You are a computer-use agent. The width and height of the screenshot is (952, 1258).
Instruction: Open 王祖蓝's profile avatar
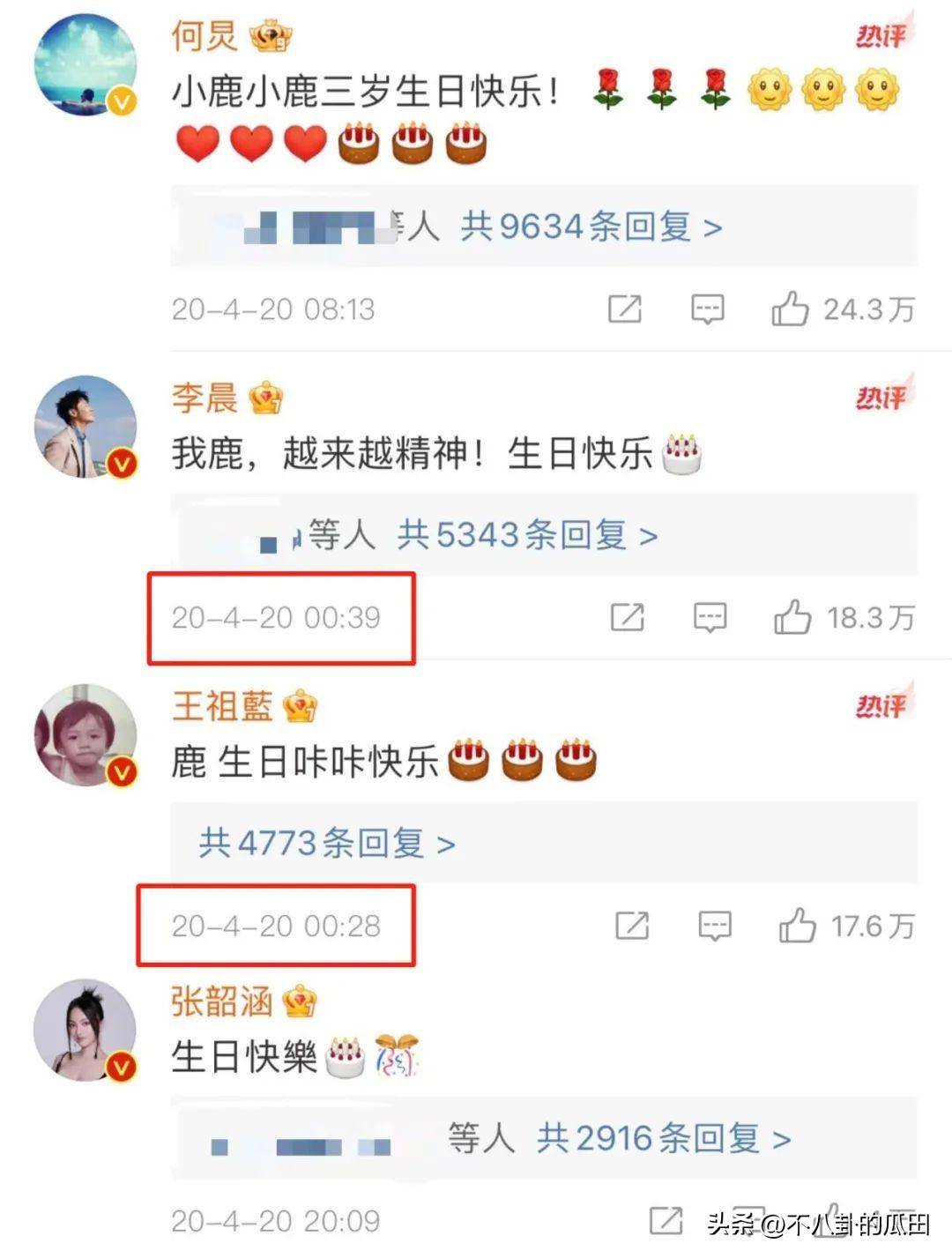[86, 734]
